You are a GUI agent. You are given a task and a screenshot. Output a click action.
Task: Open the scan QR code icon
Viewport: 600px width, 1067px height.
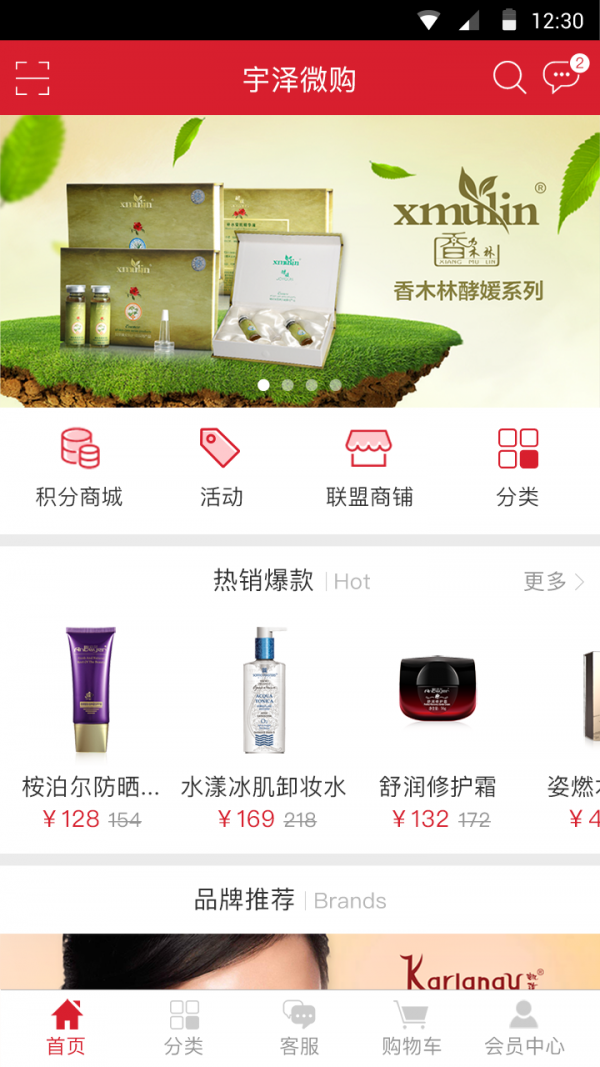click(32, 78)
